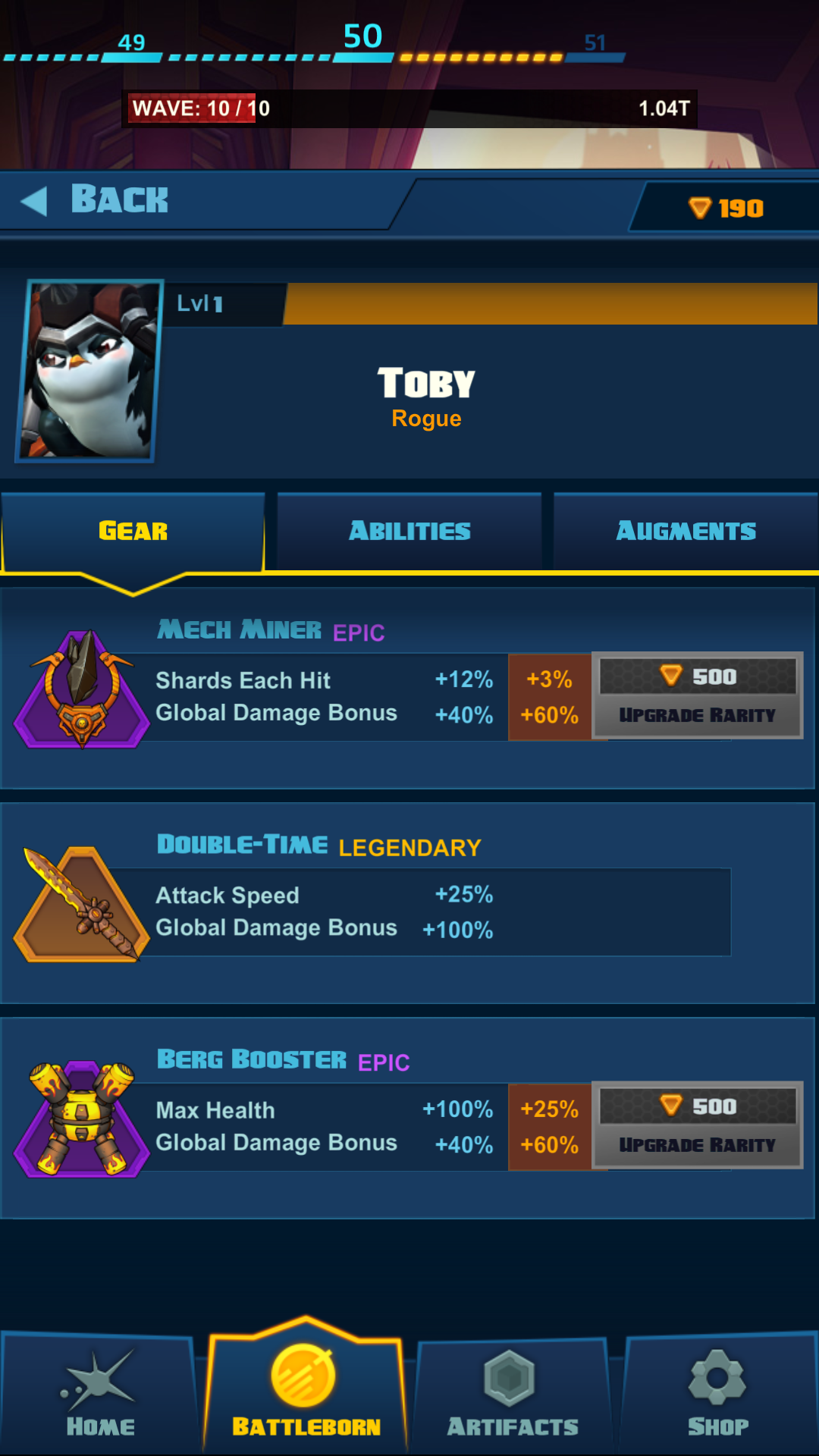Viewport: 819px width, 1456px height.
Task: Upgrade rarity of Mech Miner gear
Action: pos(697,696)
